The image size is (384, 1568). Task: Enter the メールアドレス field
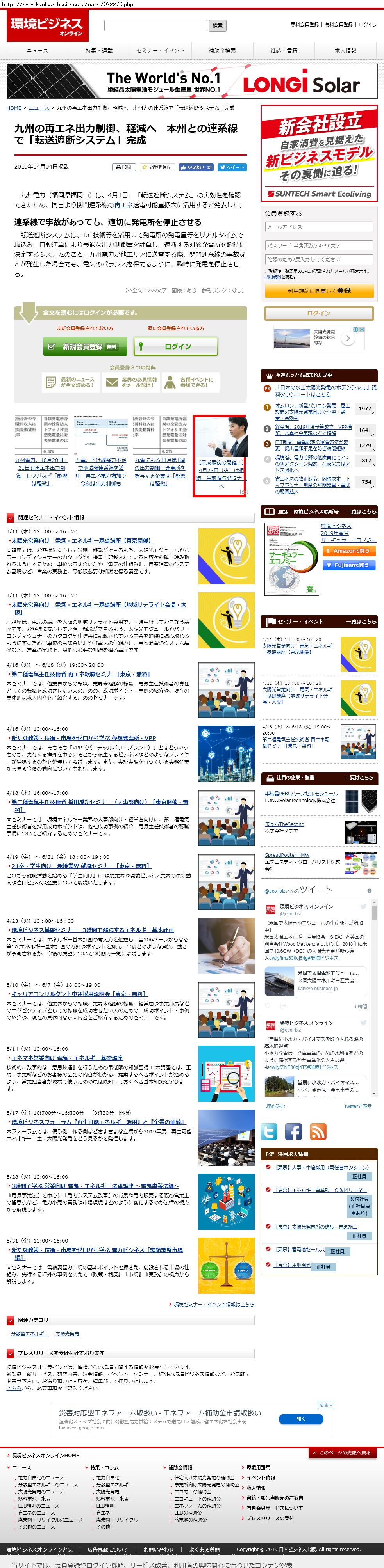coord(319,227)
